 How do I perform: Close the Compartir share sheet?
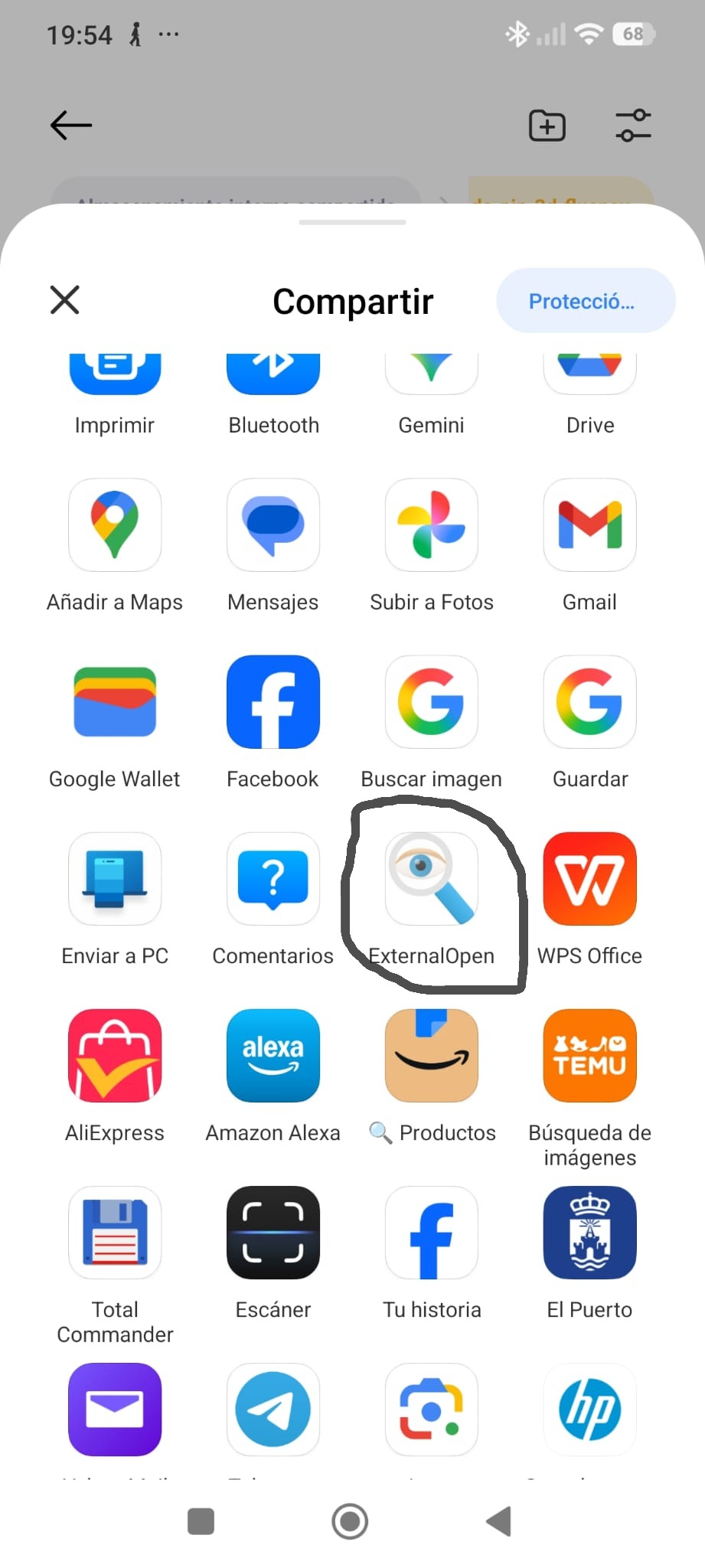coord(65,300)
